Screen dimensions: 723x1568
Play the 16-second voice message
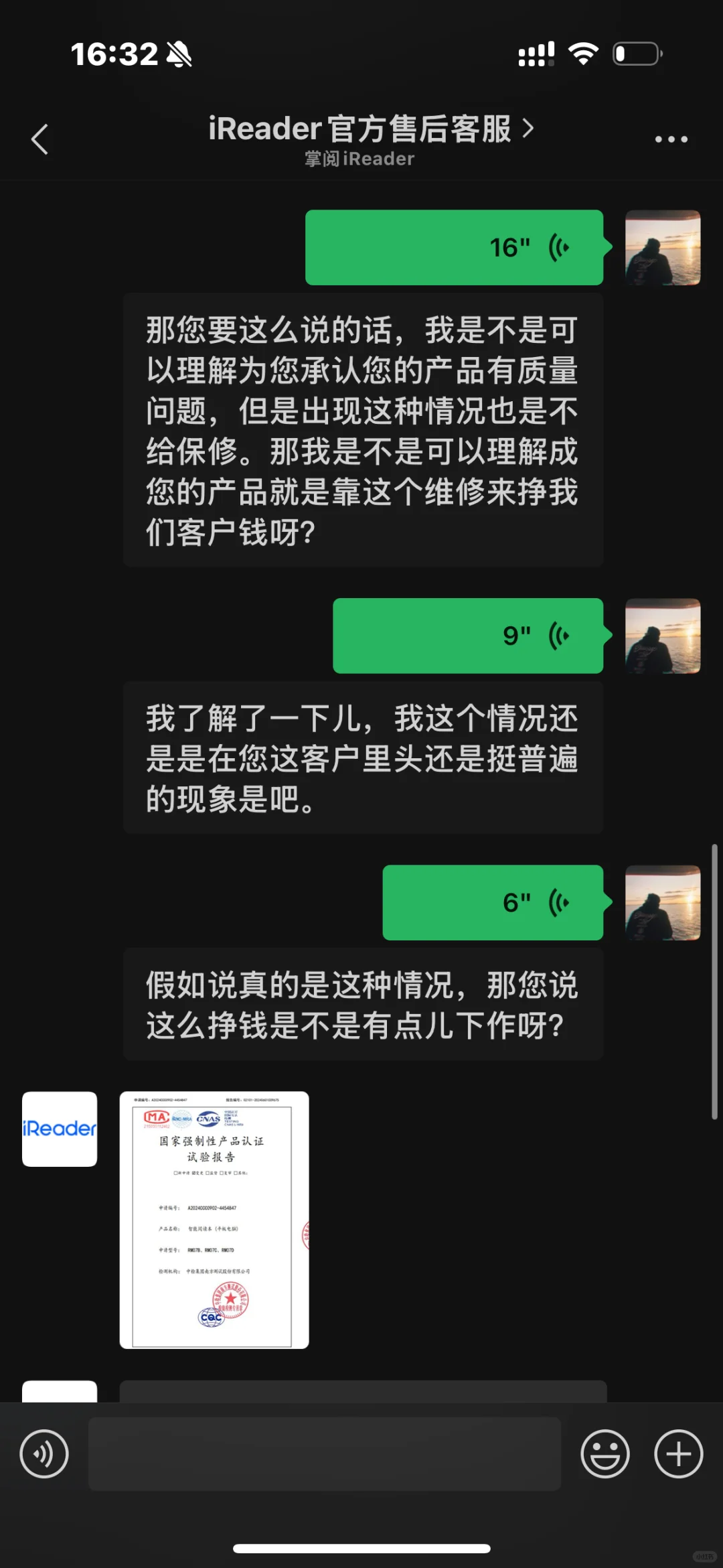click(454, 248)
